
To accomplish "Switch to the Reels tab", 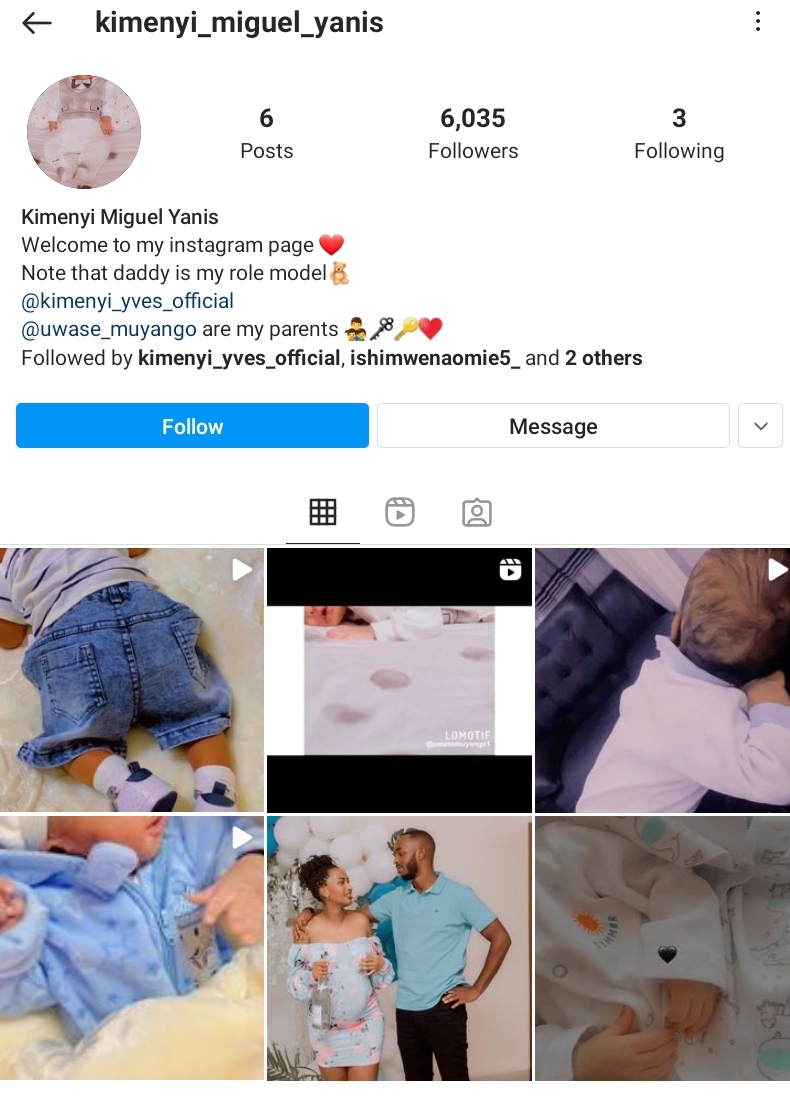I will tap(400, 513).
